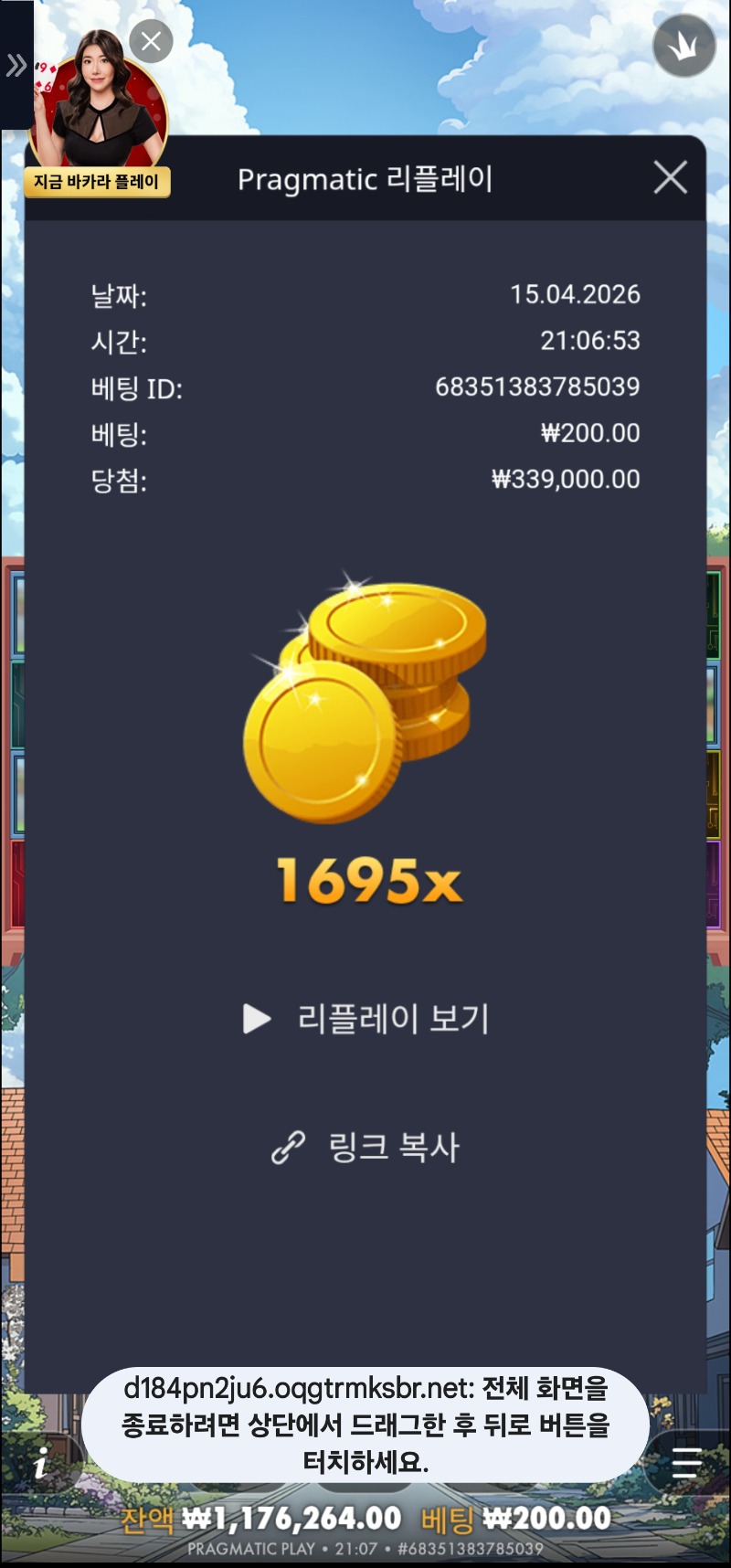Open the crown icon at top right
The height and width of the screenshot is (1568, 731).
[x=683, y=46]
